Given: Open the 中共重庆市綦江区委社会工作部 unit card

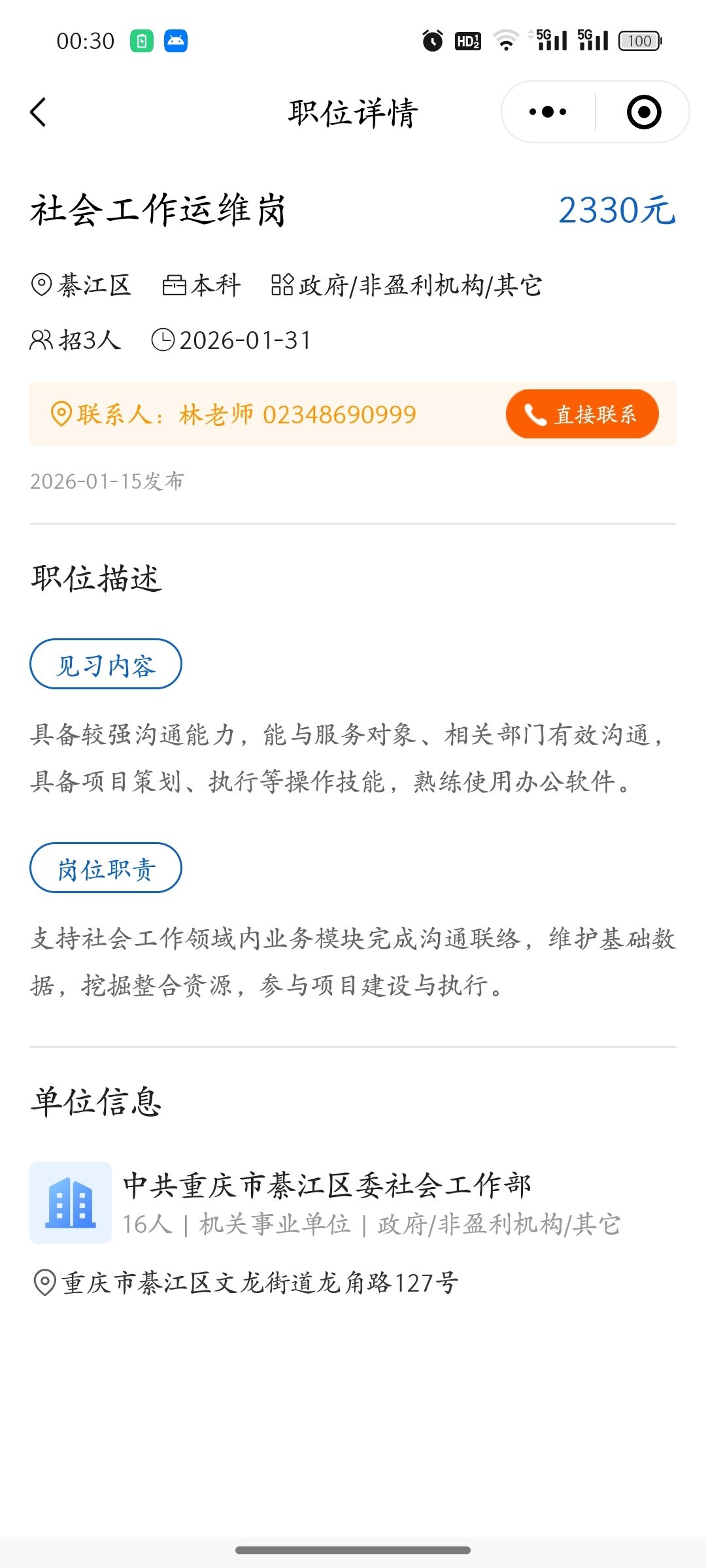Looking at the screenshot, I should (x=327, y=1202).
